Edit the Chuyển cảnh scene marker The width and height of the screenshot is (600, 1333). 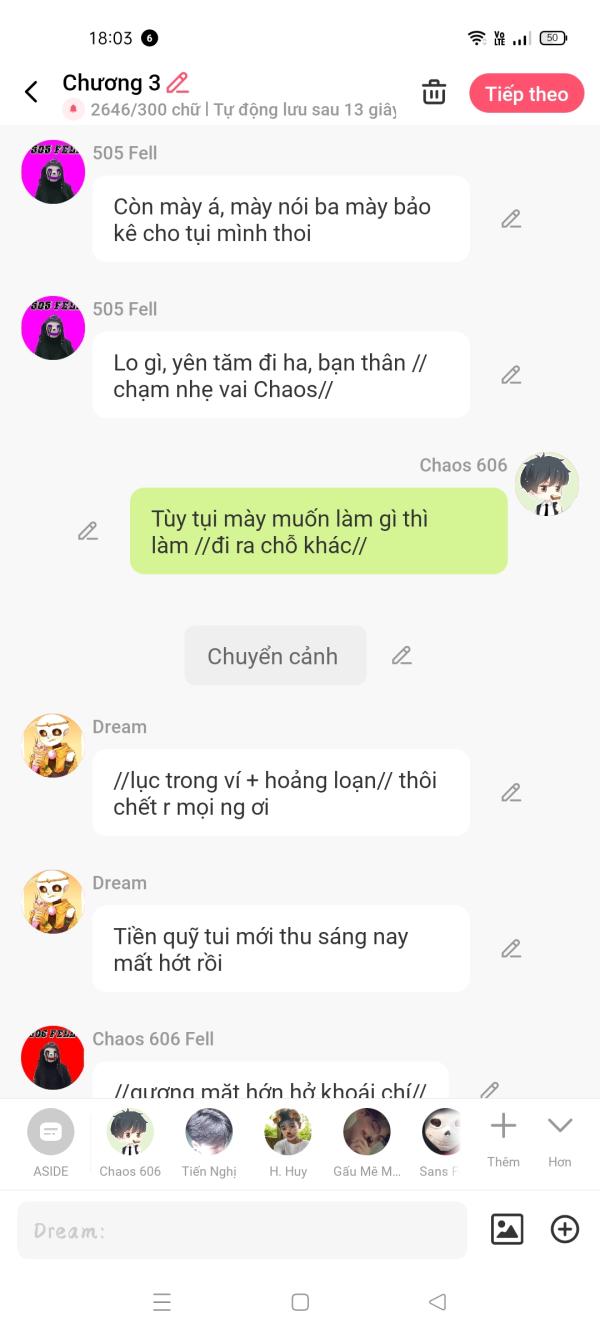402,656
